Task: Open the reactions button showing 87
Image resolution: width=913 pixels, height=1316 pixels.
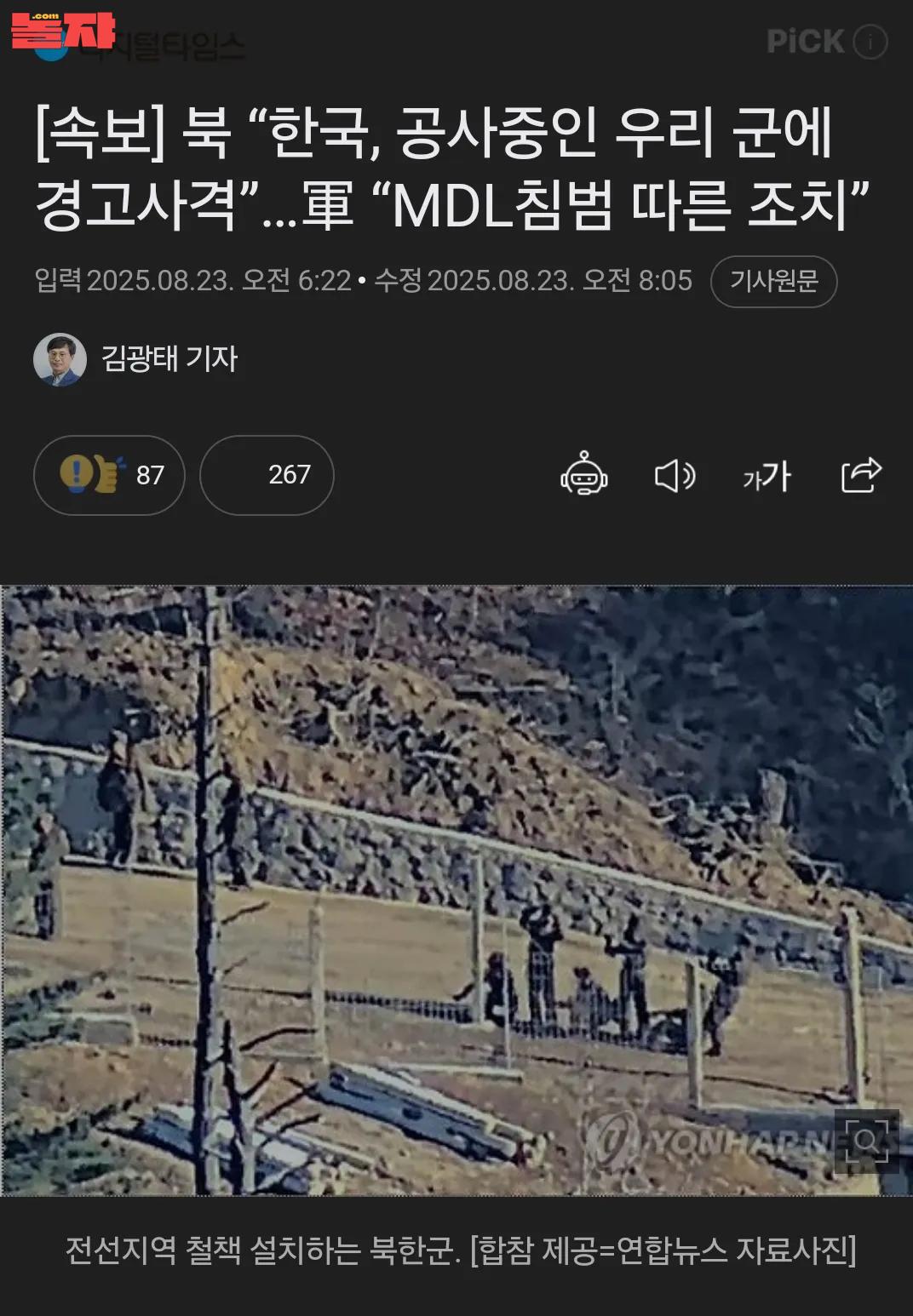Action: tap(109, 475)
